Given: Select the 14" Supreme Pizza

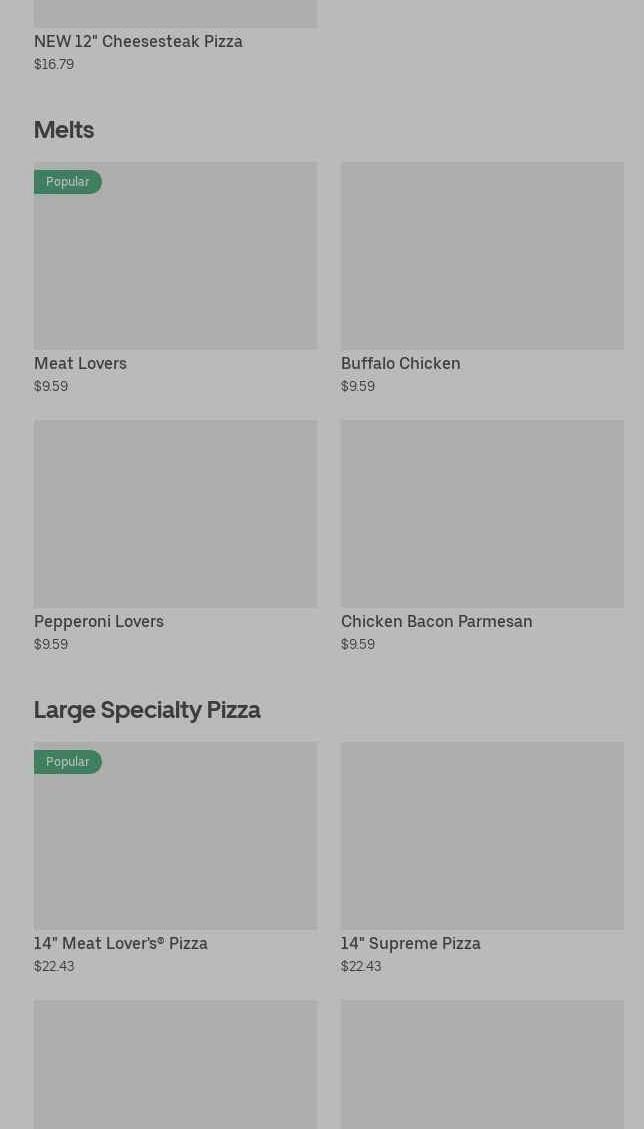Looking at the screenshot, I should pos(481,837).
